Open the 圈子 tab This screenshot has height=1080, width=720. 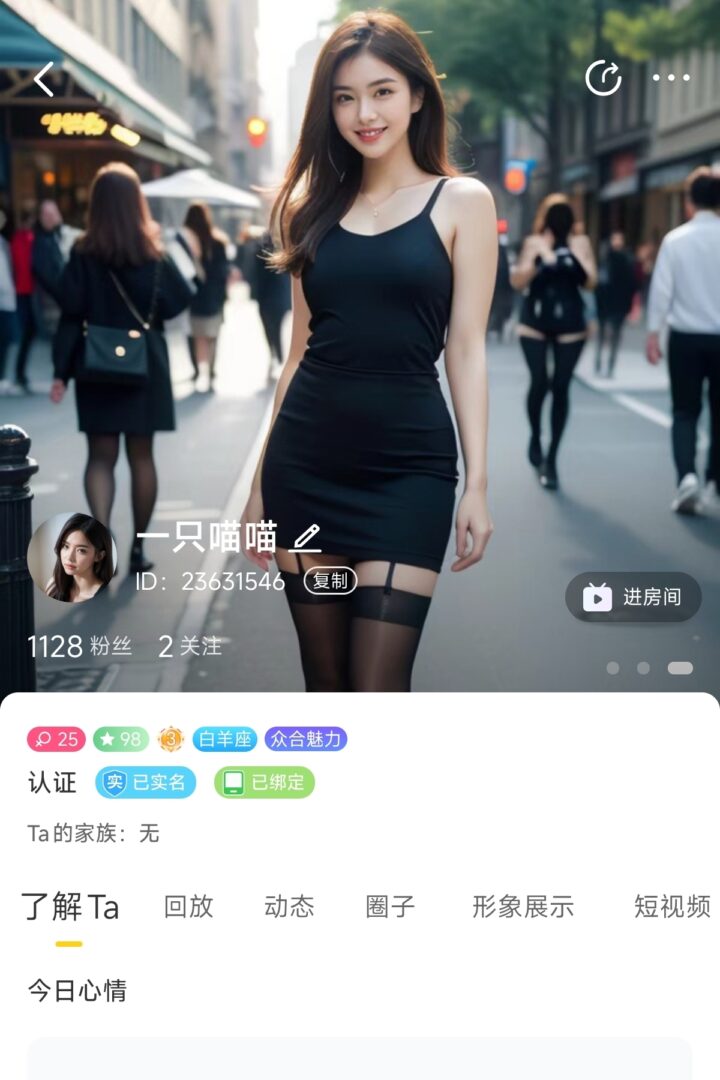[x=390, y=906]
